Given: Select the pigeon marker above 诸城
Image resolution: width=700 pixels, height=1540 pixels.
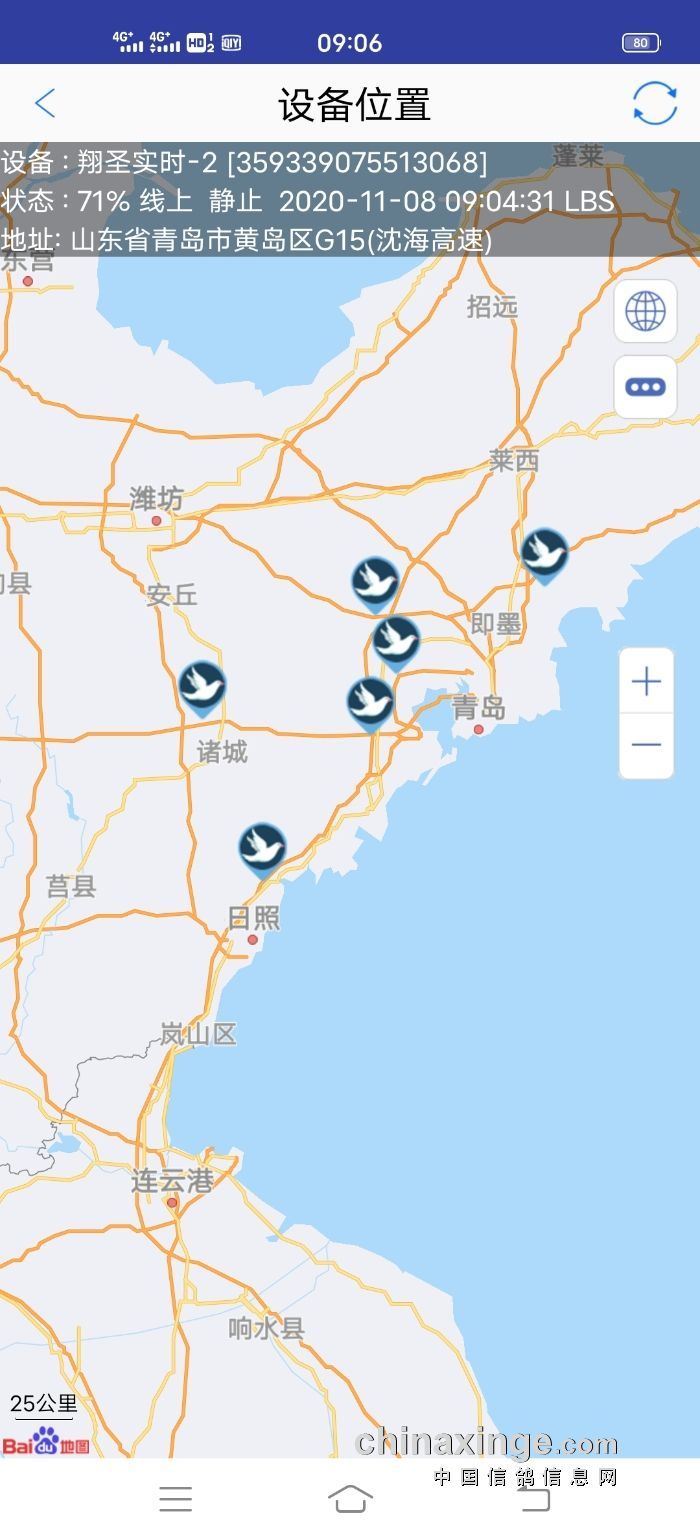Looking at the screenshot, I should coord(202,689).
